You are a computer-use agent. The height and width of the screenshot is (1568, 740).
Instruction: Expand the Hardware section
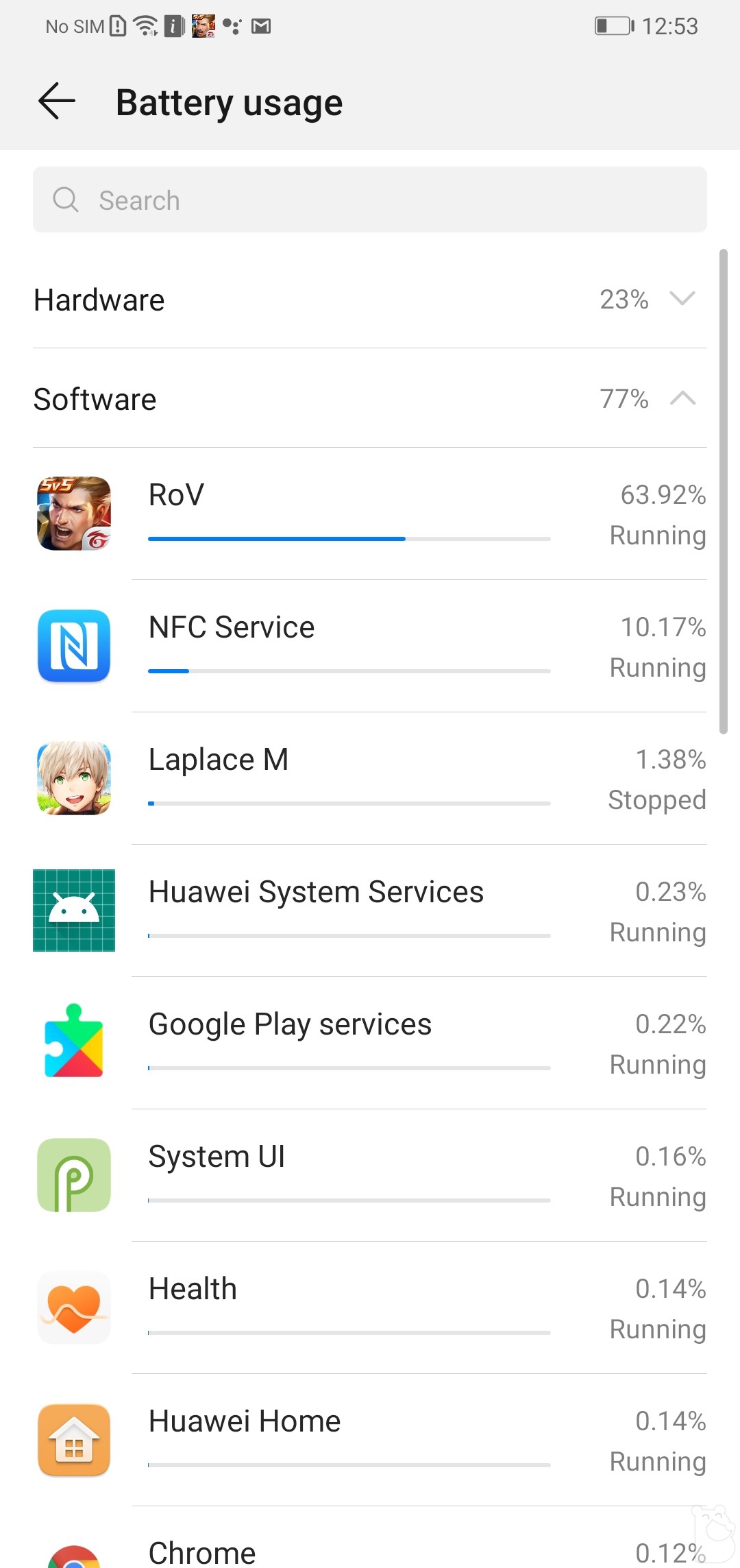(370, 300)
